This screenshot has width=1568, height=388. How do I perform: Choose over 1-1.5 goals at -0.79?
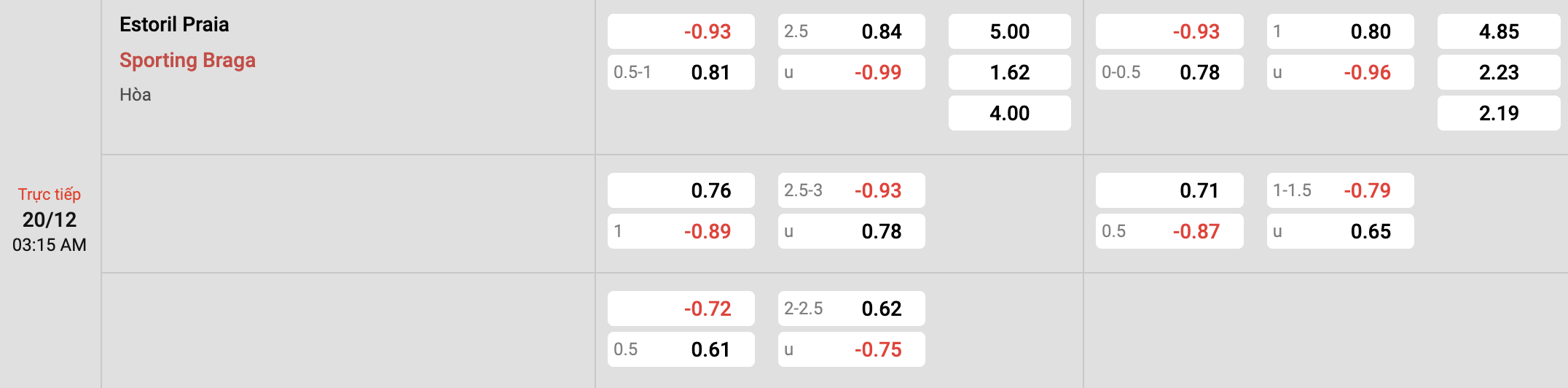[x=1340, y=190]
